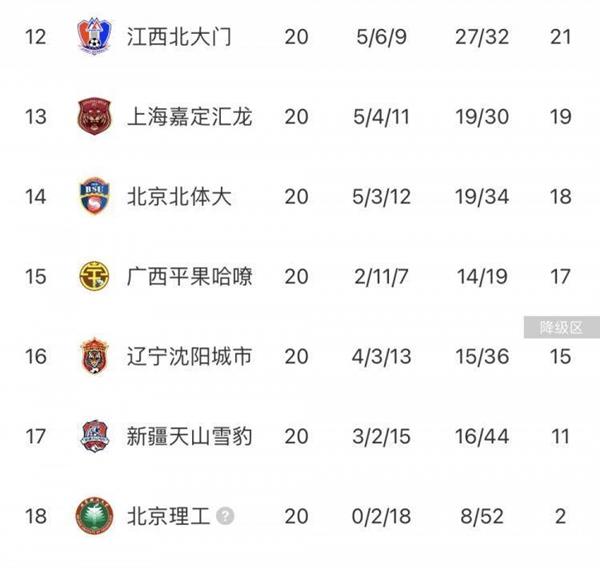This screenshot has width=600, height=568.
Task: Open the 上海嘉定汇龙 team row
Action: 189,117
